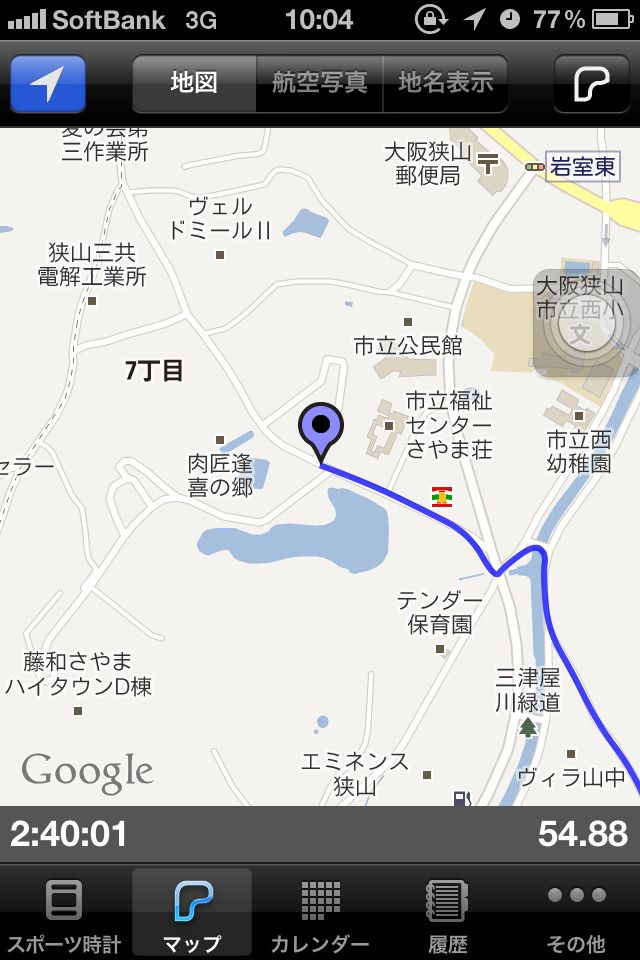
Task: Open the その他 more tab
Action: pyautogui.click(x=576, y=912)
